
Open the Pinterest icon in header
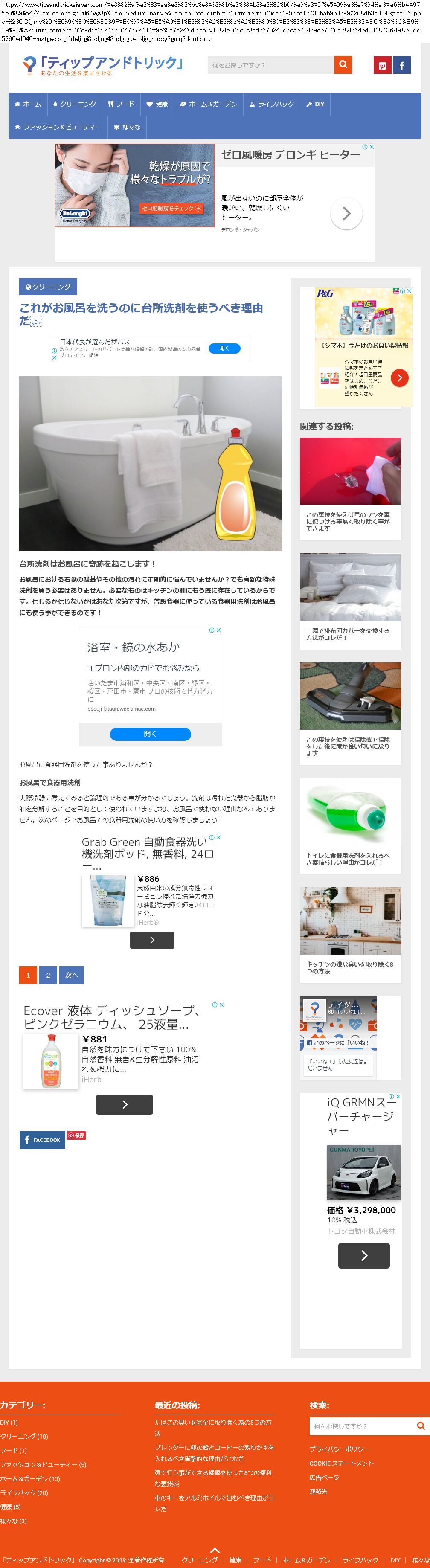383,65
